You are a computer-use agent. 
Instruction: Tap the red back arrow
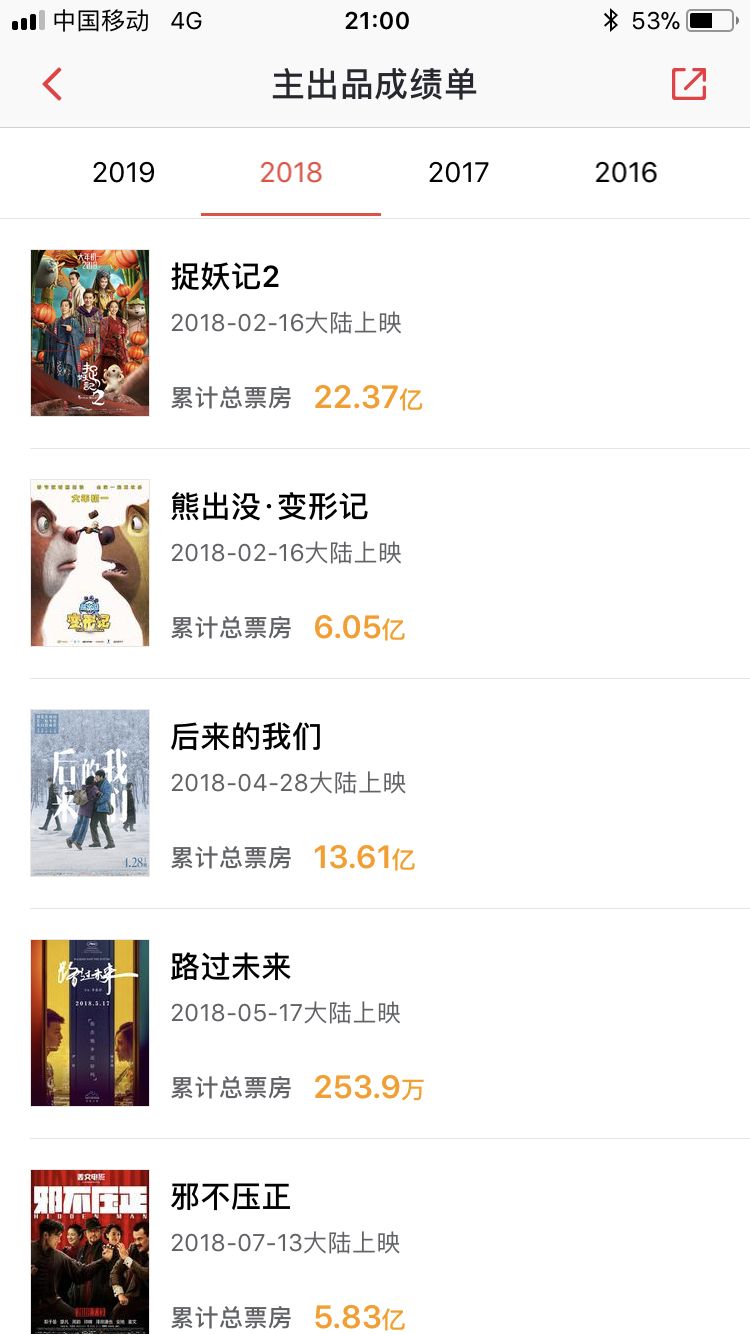tap(53, 85)
